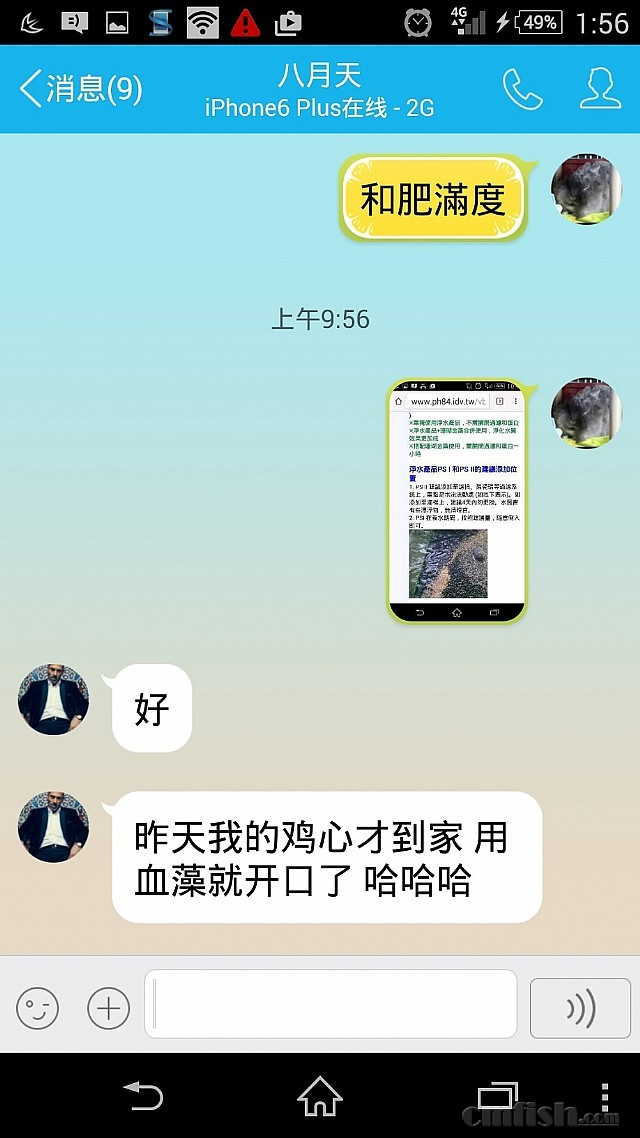This screenshot has height=1138, width=640.
Task: Open the shared webpage screenshot image
Action: coord(457,500)
